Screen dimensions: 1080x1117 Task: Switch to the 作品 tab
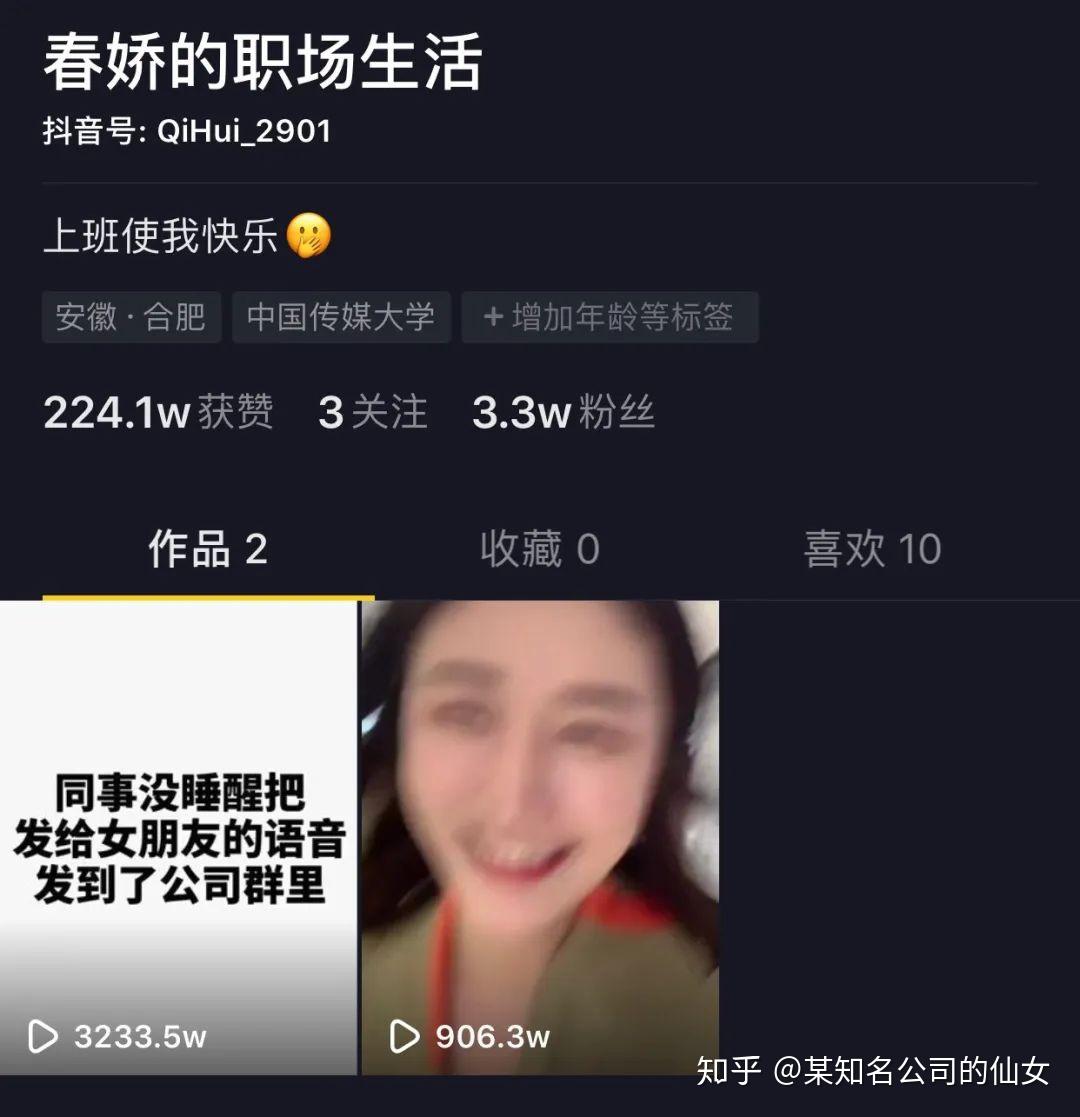click(207, 549)
